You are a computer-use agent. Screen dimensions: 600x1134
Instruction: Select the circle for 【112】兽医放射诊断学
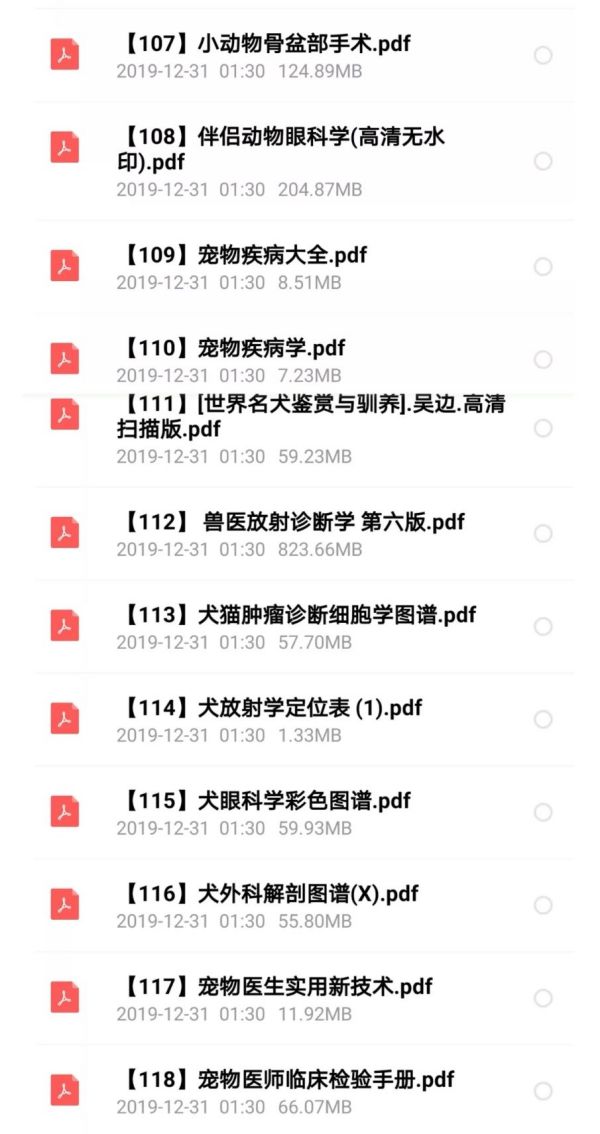click(x=543, y=534)
